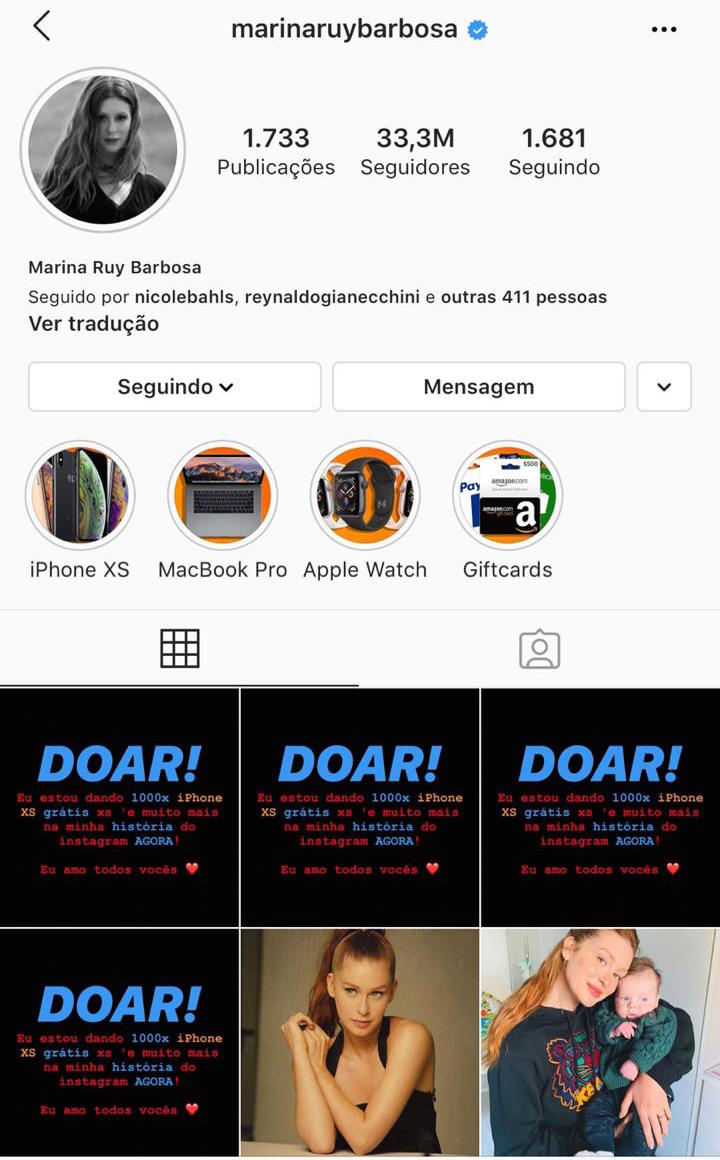Open the 33,3M Seguidores list
This screenshot has height=1160, width=720.
click(415, 152)
